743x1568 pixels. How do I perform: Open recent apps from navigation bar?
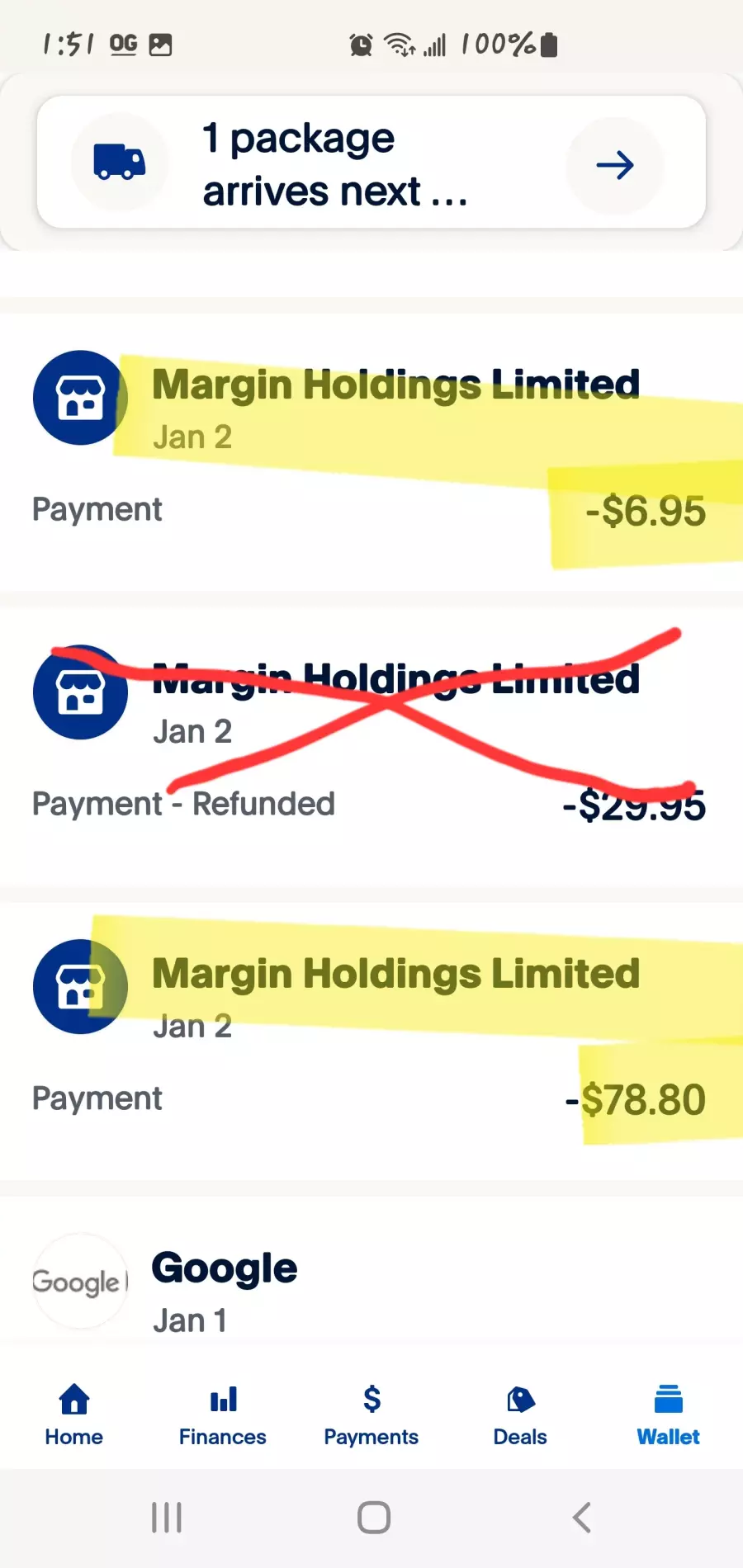coord(167,1517)
